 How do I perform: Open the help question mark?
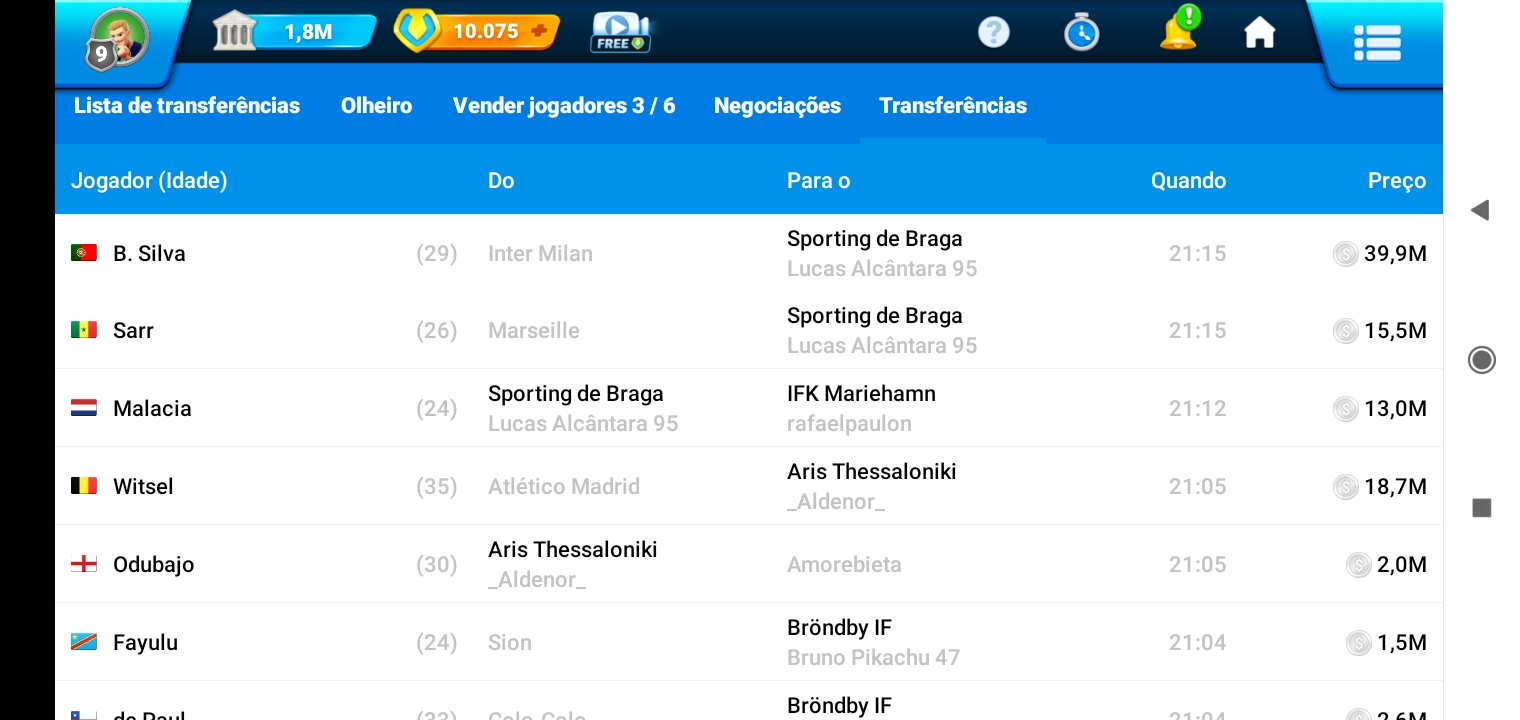(993, 33)
